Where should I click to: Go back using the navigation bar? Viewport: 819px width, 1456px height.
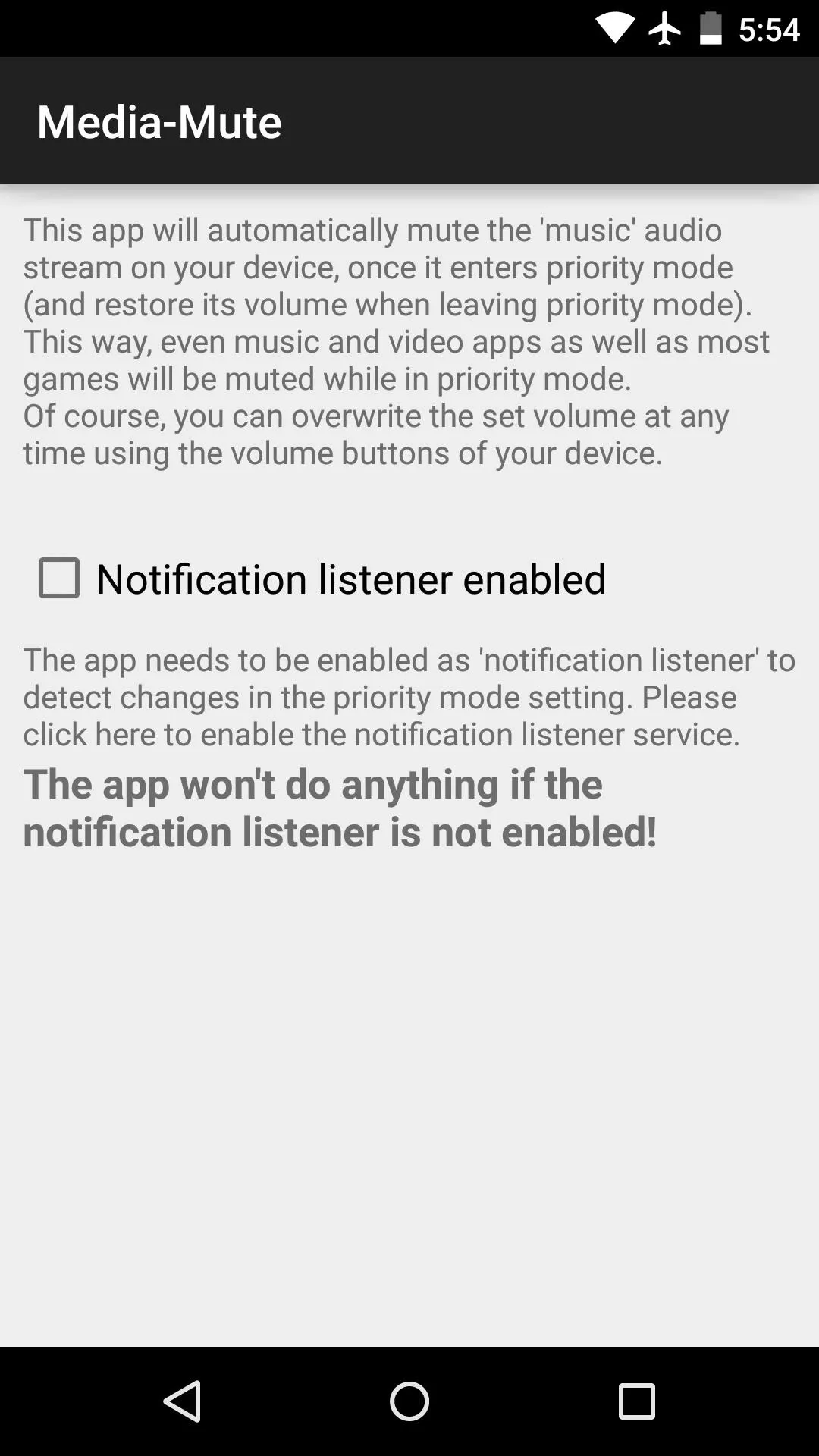point(182,1401)
